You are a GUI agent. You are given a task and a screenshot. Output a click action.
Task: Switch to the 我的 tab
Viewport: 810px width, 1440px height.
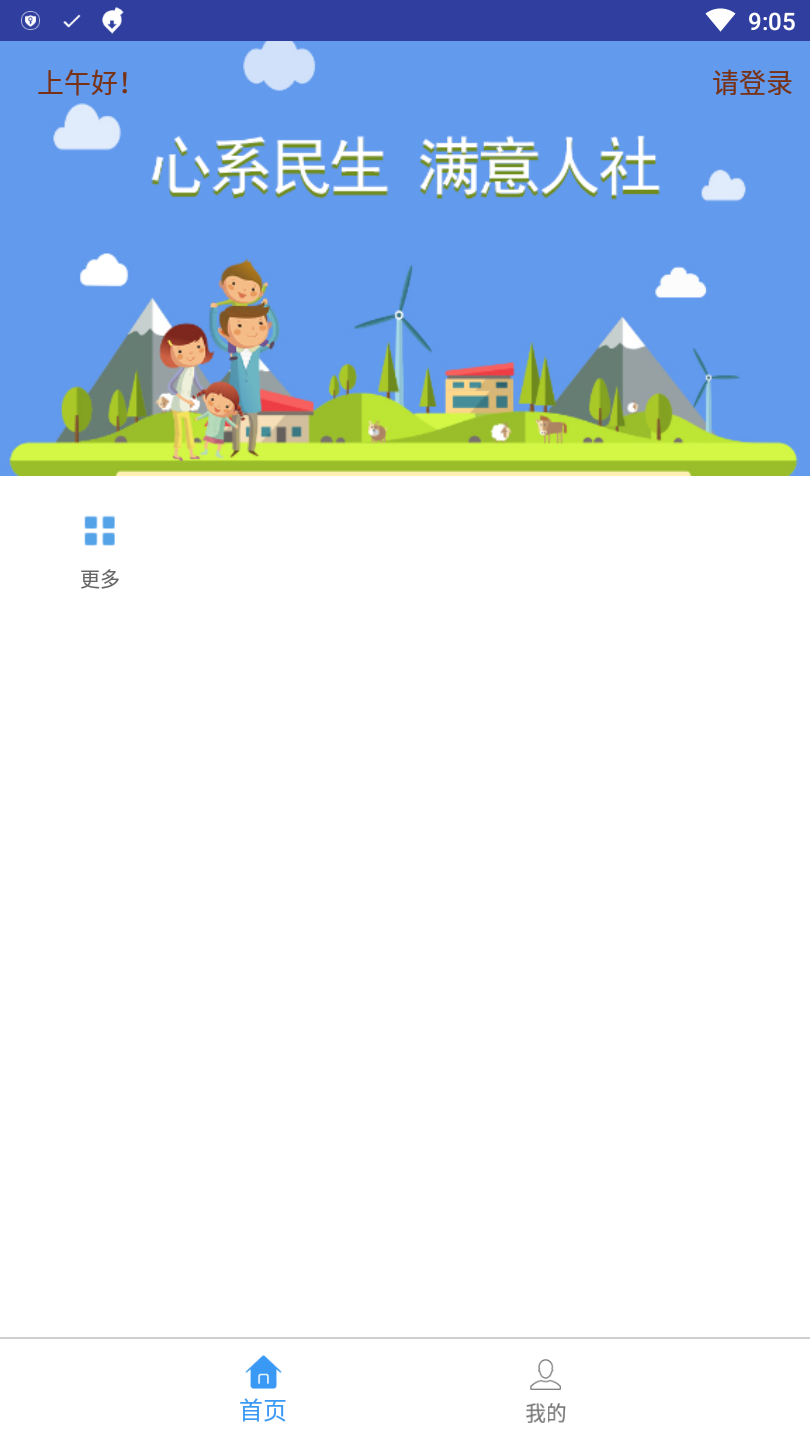click(x=546, y=1391)
